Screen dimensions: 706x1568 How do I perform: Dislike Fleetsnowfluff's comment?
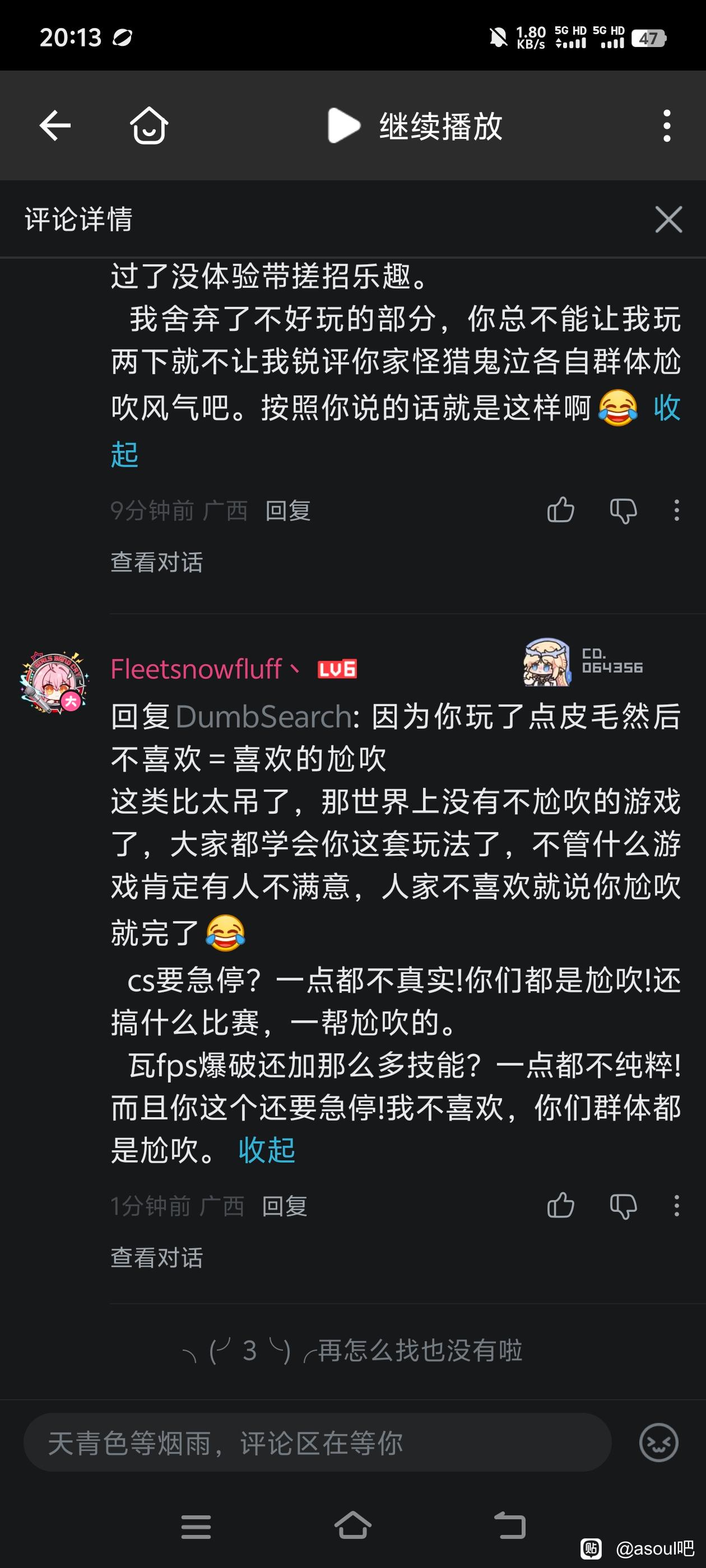tap(623, 1205)
